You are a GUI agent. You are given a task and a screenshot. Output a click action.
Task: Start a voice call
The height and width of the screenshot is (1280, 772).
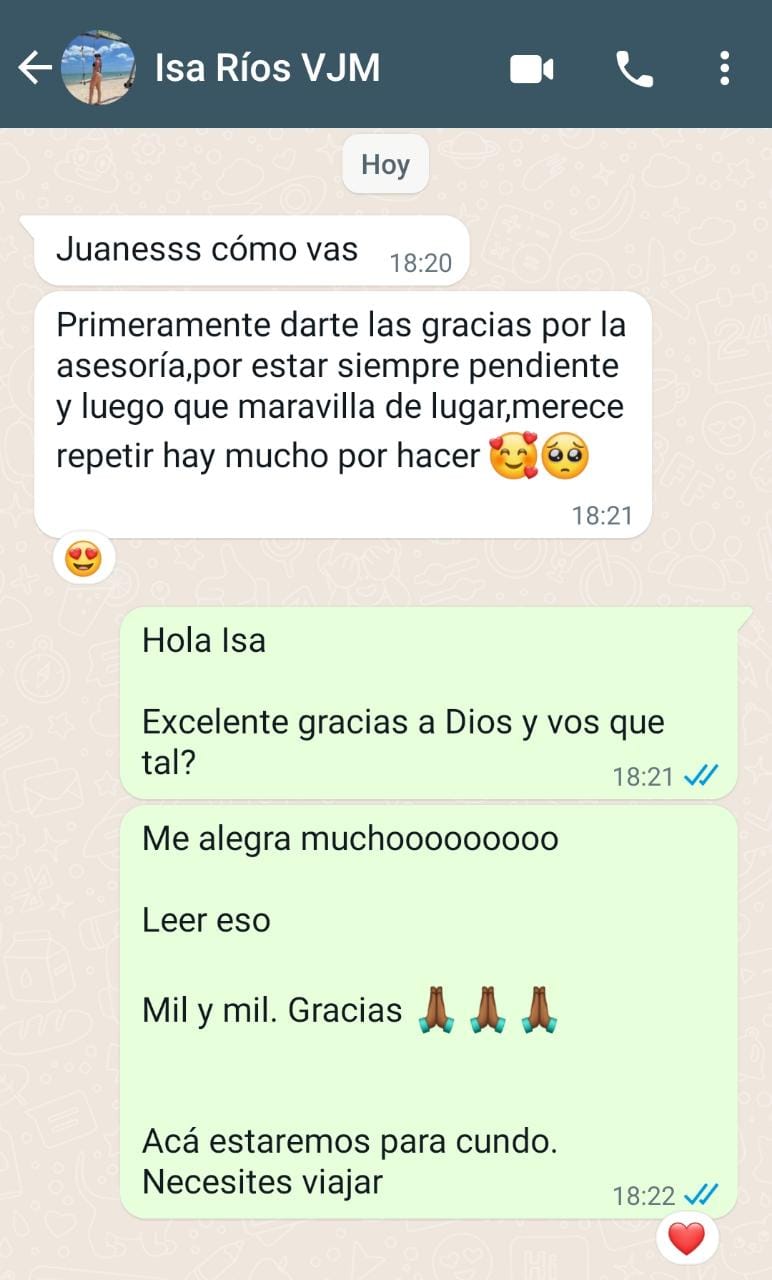click(x=630, y=67)
